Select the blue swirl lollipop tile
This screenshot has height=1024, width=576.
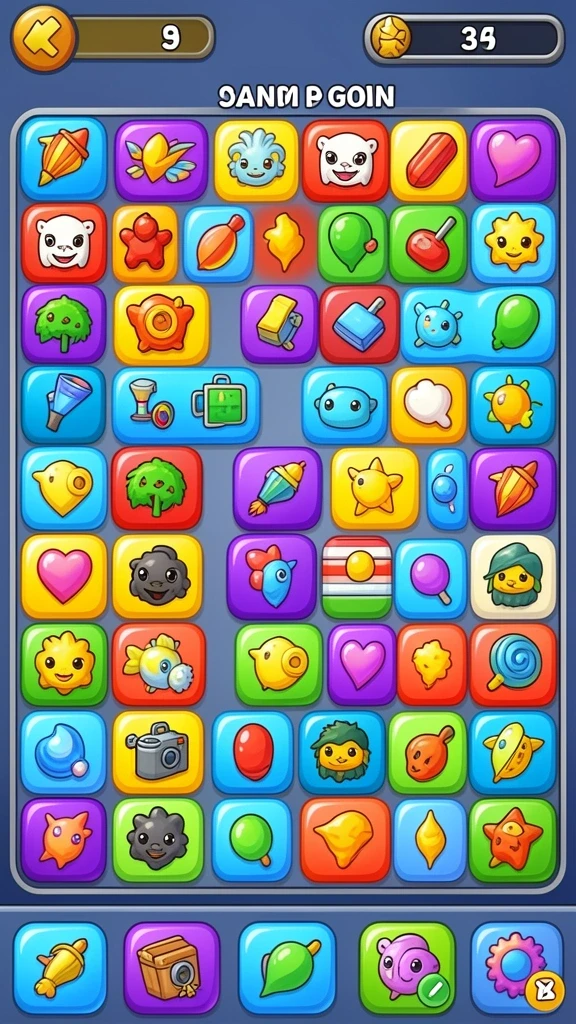[513, 665]
